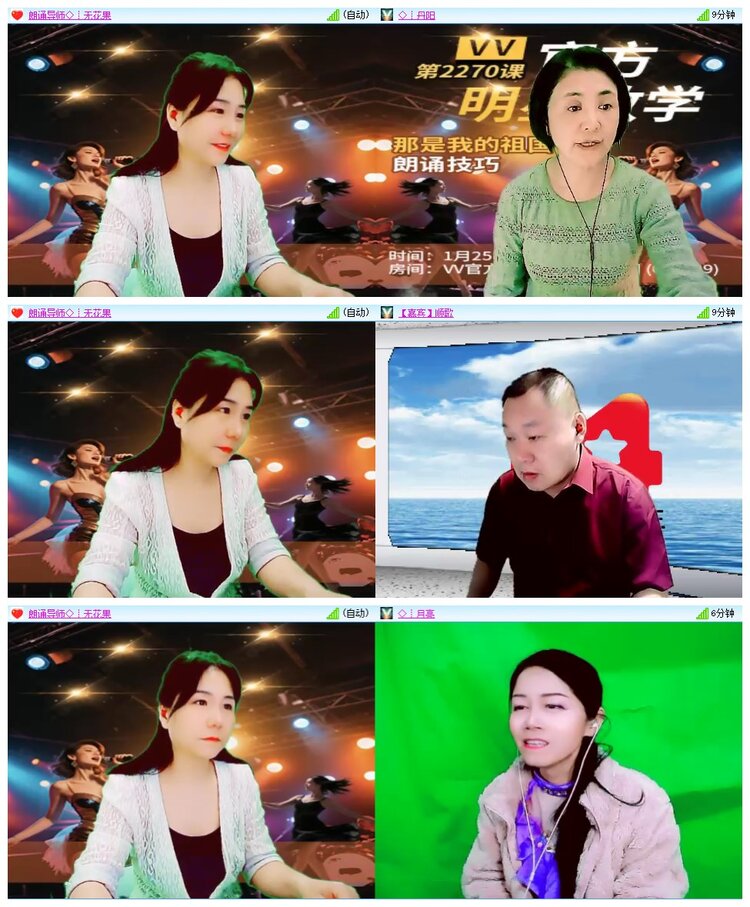Click the signal icon beside (自动) in bottom panel
The height and width of the screenshot is (907, 750).
point(333,611)
